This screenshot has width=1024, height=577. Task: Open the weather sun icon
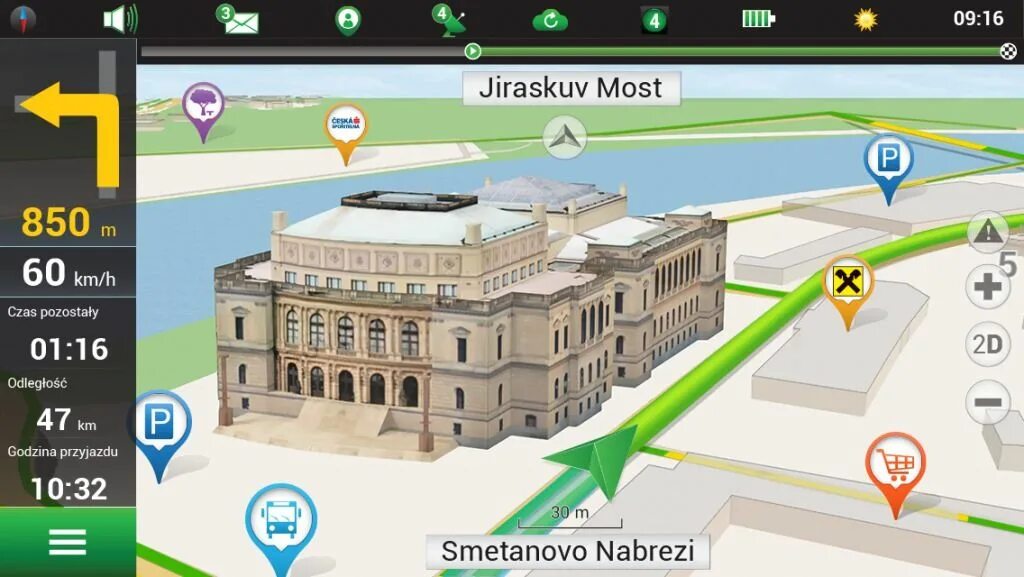[x=866, y=20]
